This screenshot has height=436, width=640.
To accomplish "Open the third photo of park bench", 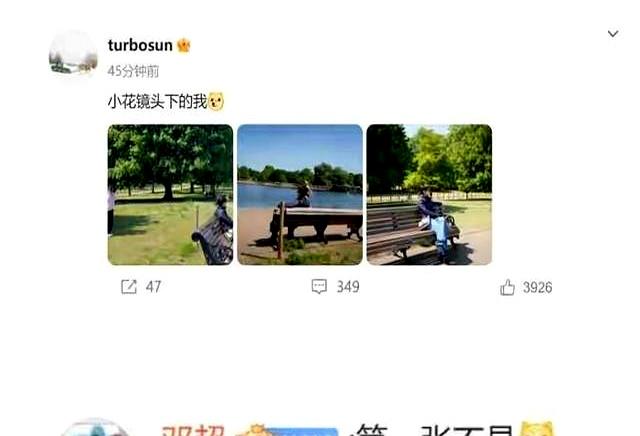I will [429, 194].
